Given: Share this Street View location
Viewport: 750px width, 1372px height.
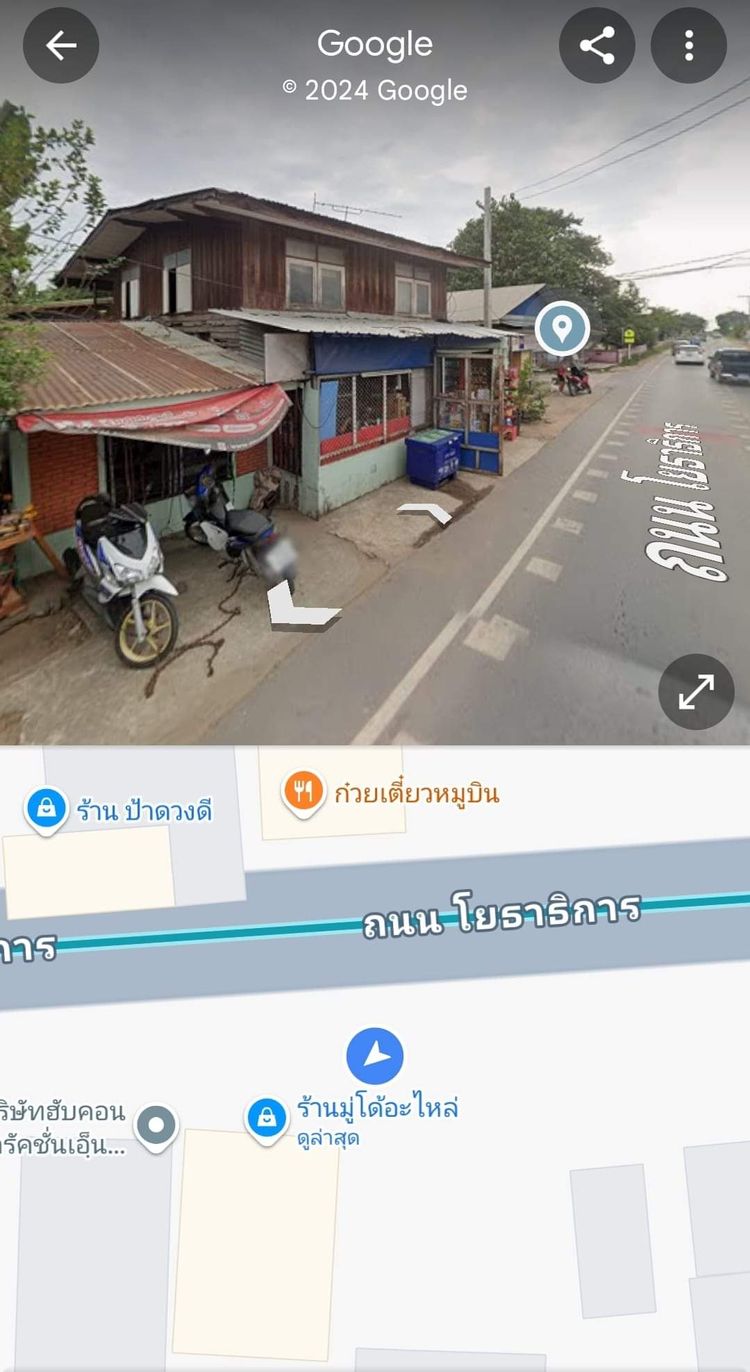Looking at the screenshot, I should [x=597, y=45].
